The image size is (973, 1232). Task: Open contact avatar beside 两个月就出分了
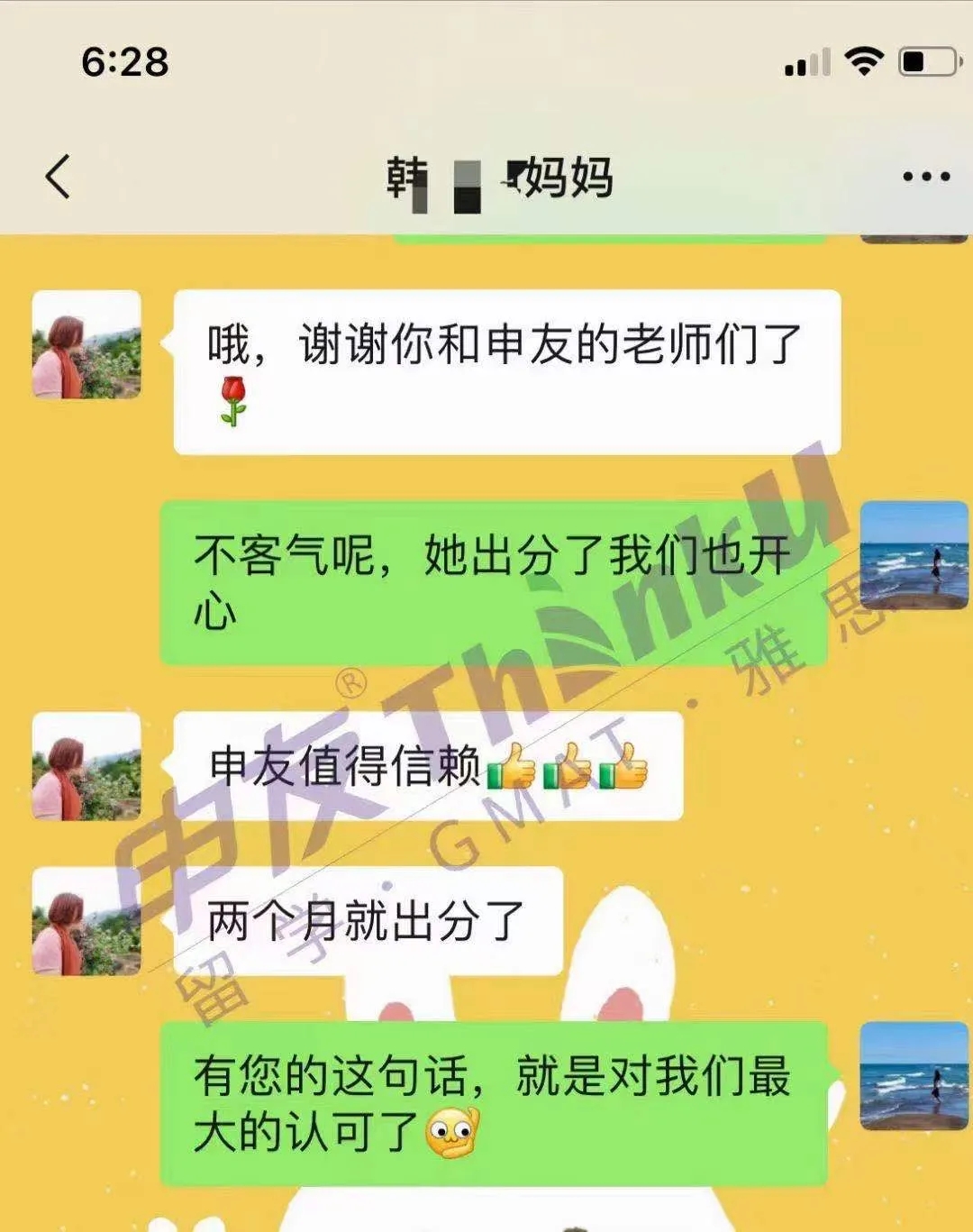[x=86, y=921]
